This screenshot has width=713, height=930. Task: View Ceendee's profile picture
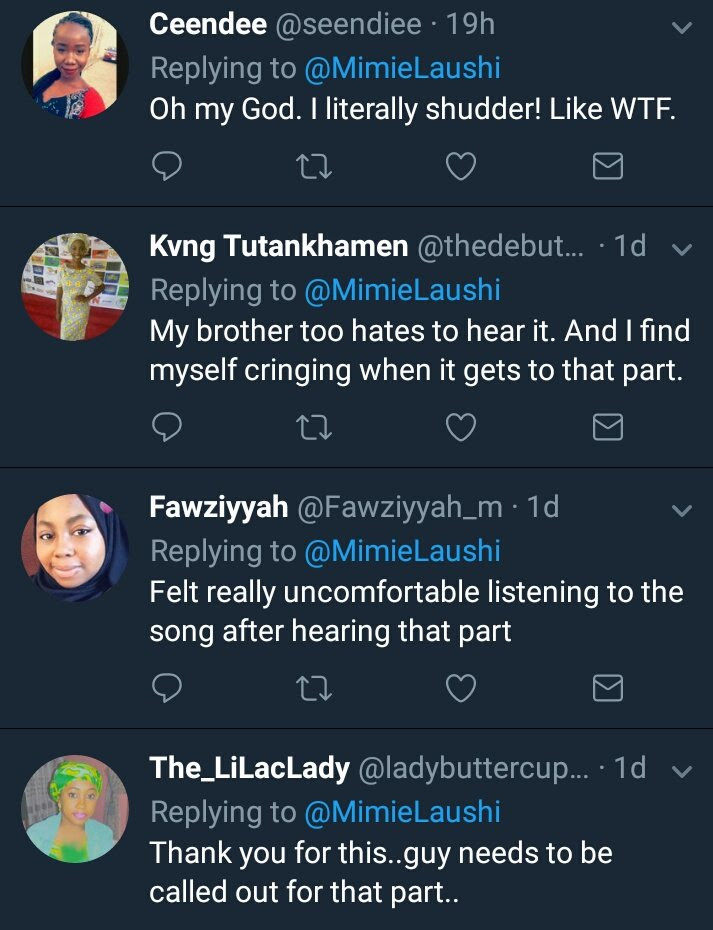75,65
